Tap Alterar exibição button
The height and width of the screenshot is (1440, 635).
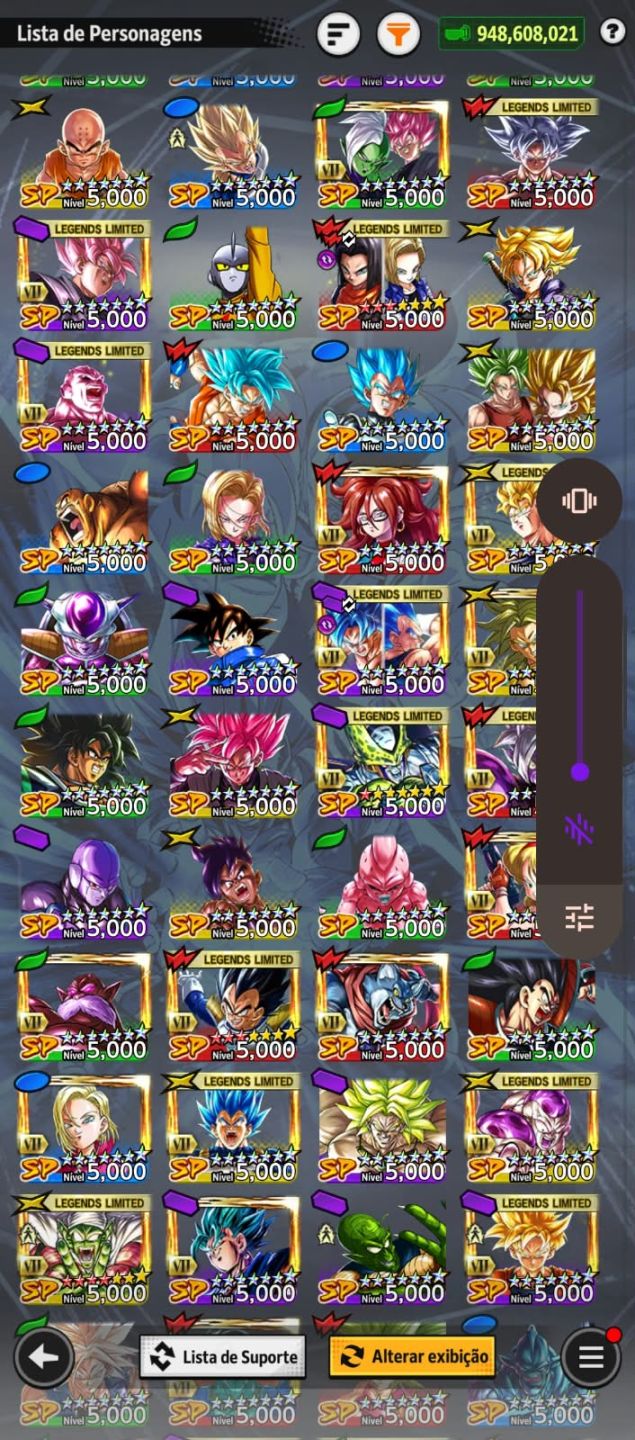tap(412, 1357)
